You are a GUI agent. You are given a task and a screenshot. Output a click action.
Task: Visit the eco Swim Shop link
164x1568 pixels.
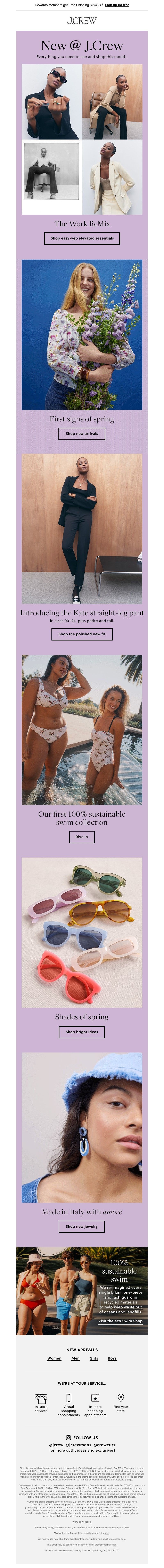120,1321
